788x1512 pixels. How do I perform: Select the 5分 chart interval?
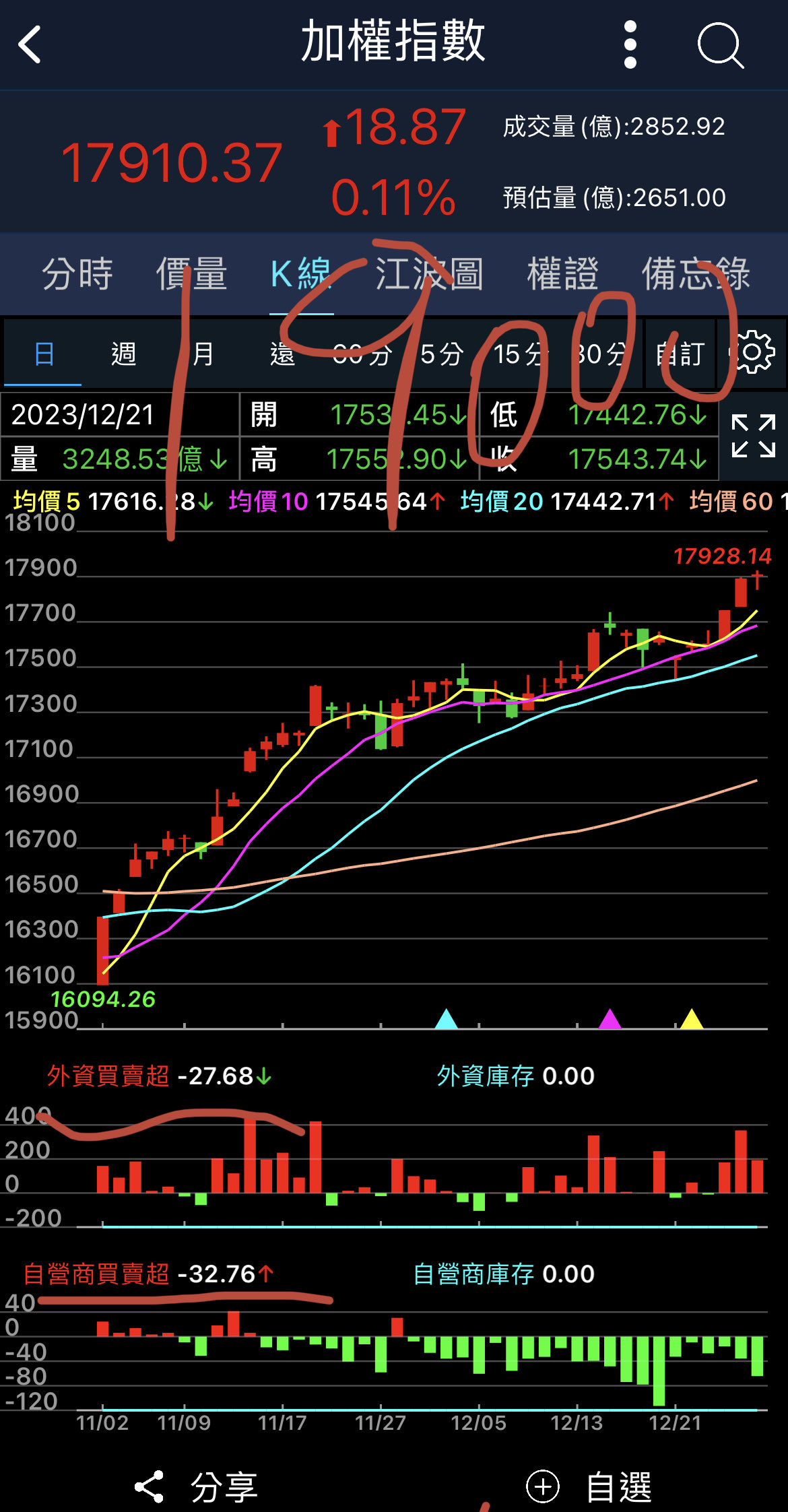(442, 354)
